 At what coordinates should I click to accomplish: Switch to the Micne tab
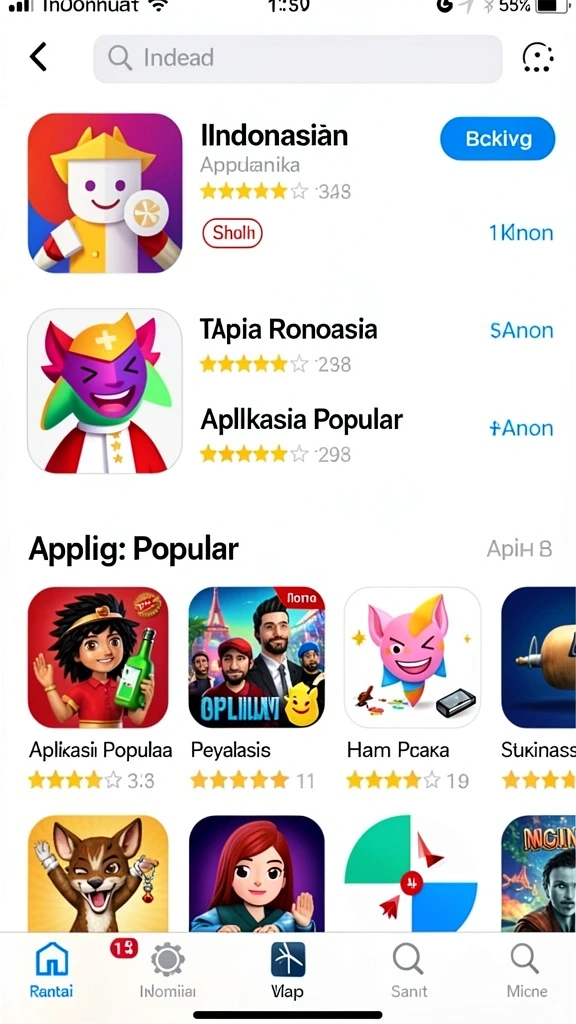526,971
